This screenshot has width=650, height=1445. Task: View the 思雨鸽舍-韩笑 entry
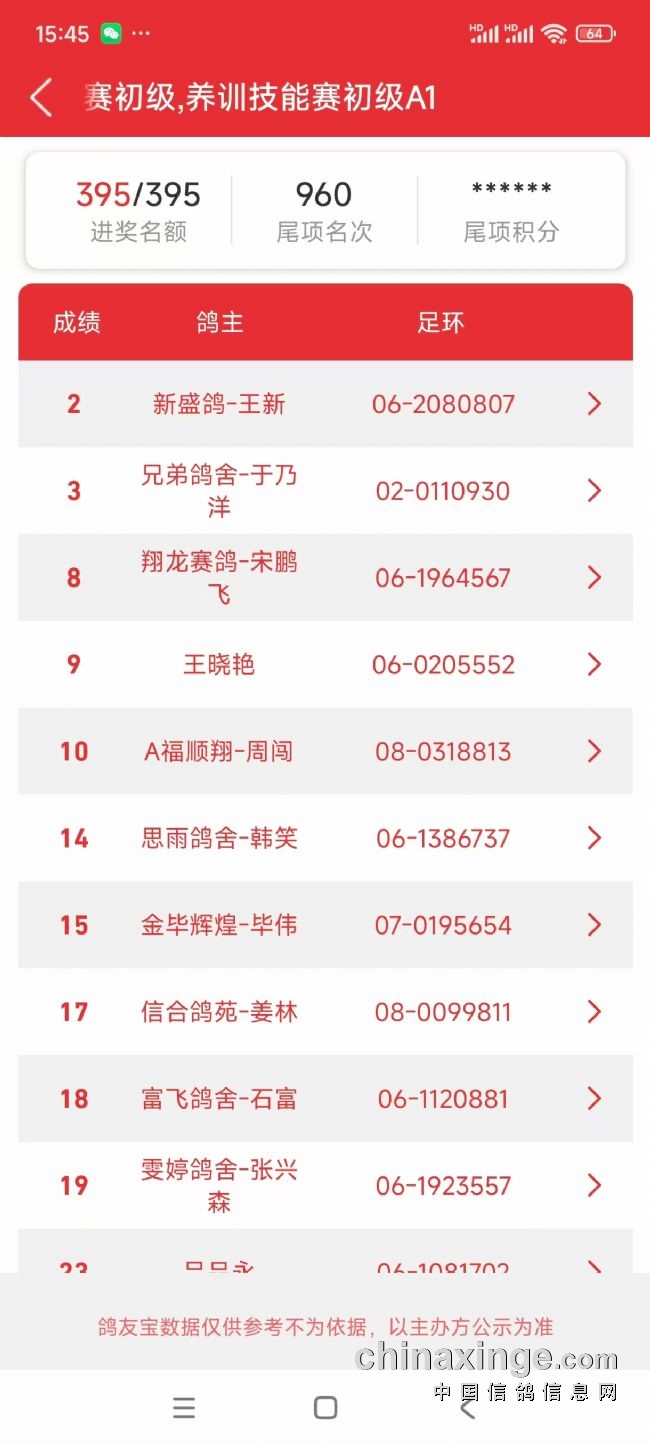tap(325, 838)
